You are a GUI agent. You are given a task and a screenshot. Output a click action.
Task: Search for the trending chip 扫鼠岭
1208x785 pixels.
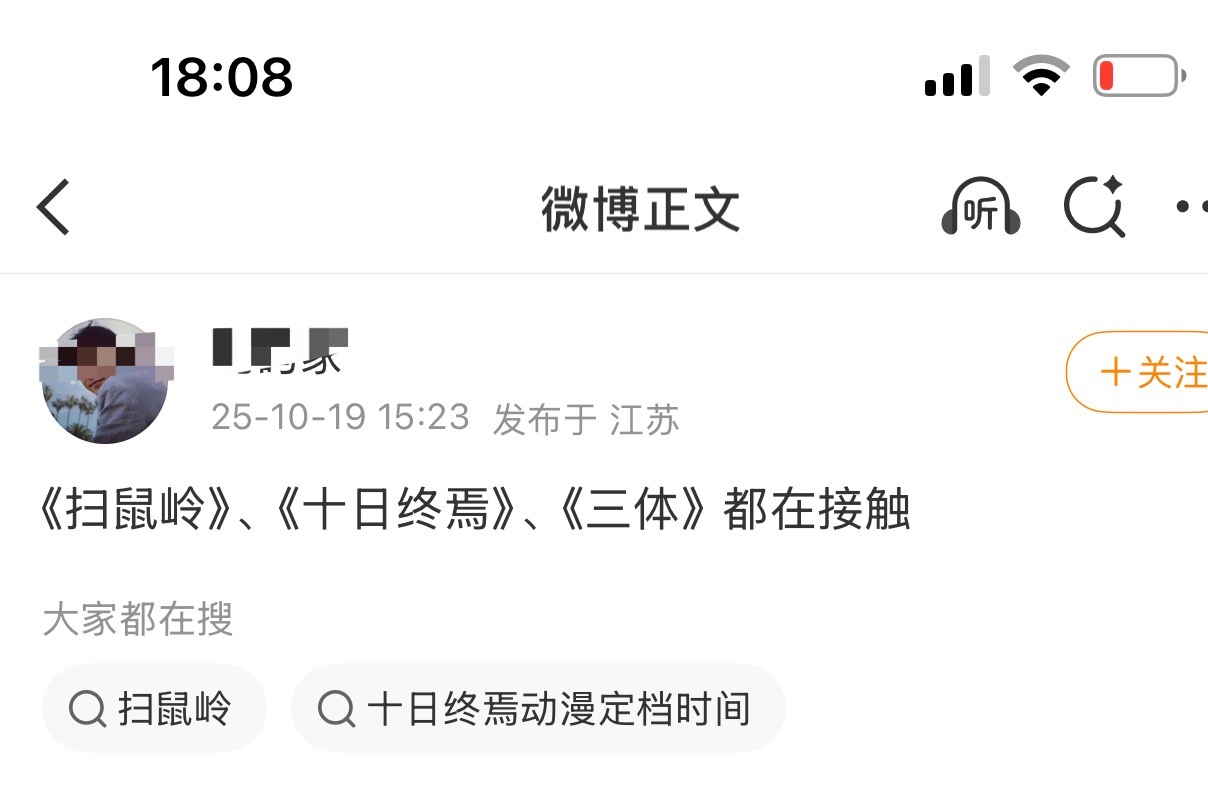[154, 709]
